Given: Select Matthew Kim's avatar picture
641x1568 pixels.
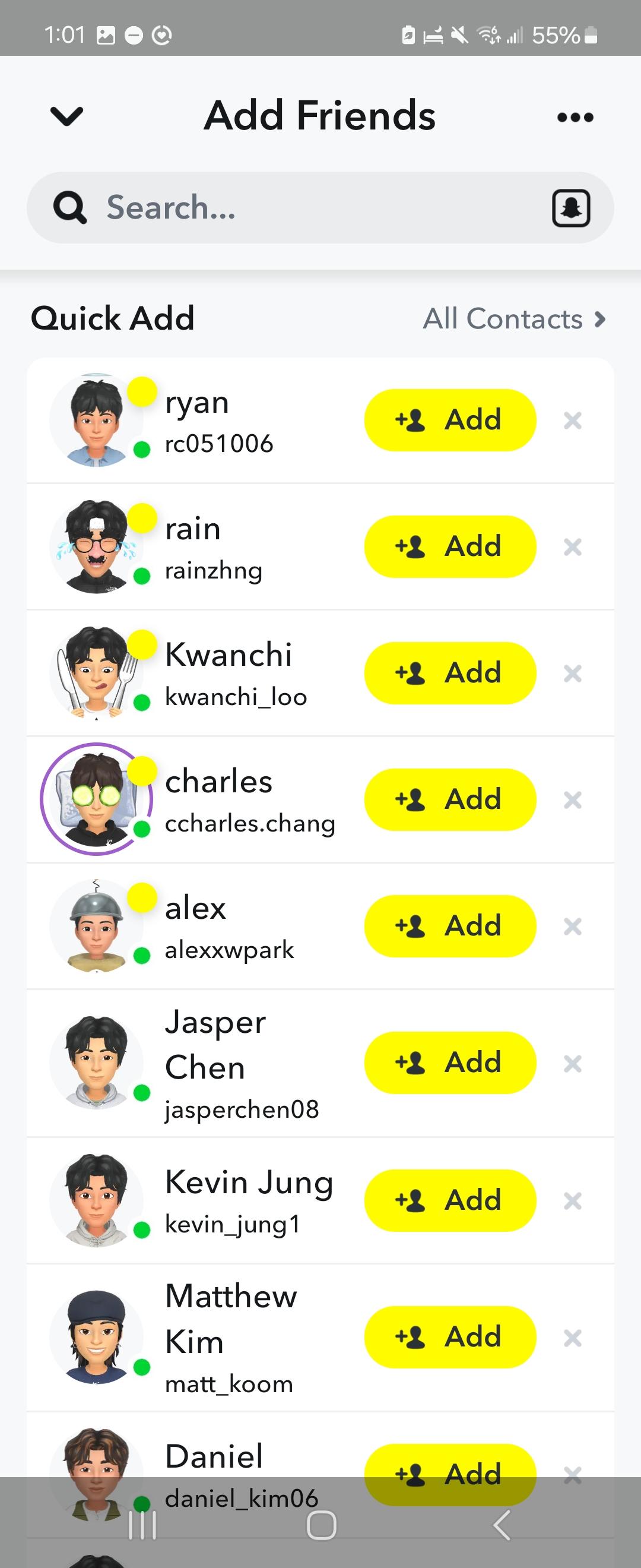Looking at the screenshot, I should point(97,1336).
